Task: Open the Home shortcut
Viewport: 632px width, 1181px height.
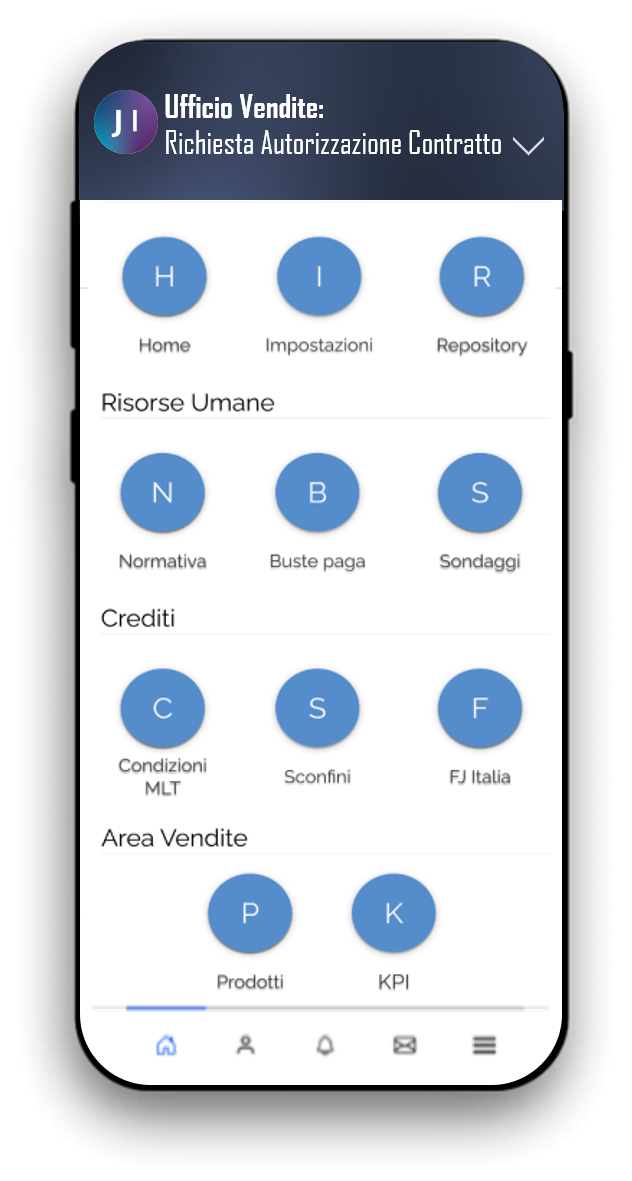Action: click(x=164, y=276)
